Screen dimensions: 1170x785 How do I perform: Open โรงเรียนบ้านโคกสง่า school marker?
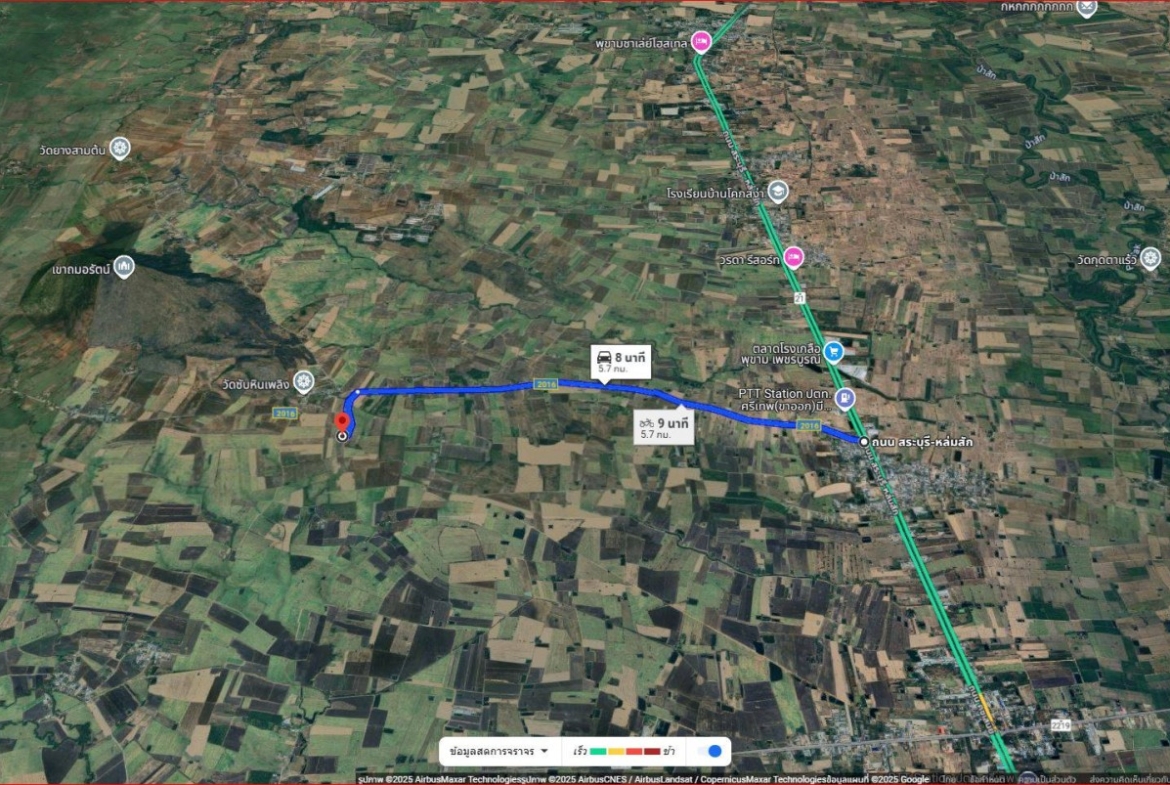(778, 191)
